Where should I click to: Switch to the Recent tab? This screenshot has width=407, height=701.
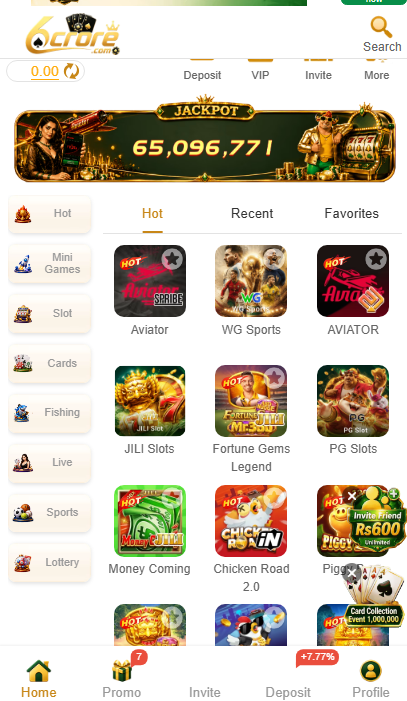pos(252,213)
